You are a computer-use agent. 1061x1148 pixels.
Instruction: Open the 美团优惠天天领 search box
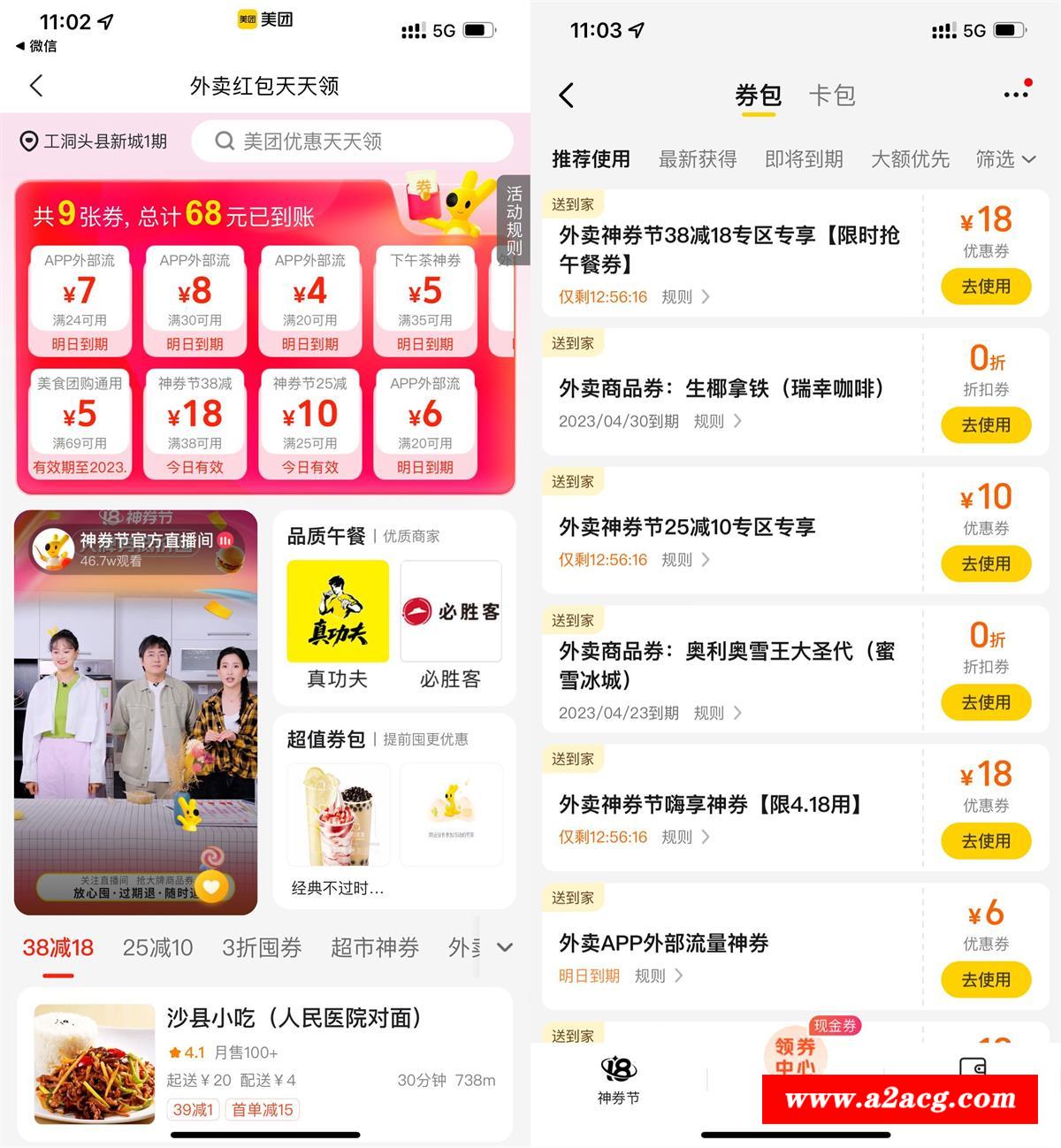tap(352, 141)
